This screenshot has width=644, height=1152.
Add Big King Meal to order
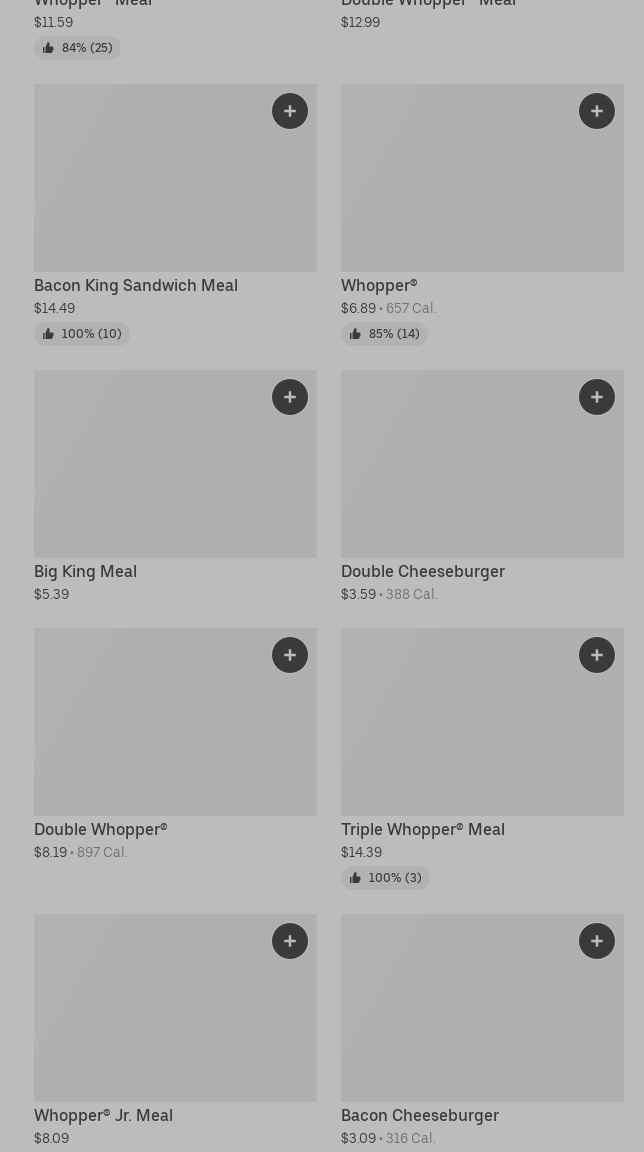coord(290,397)
